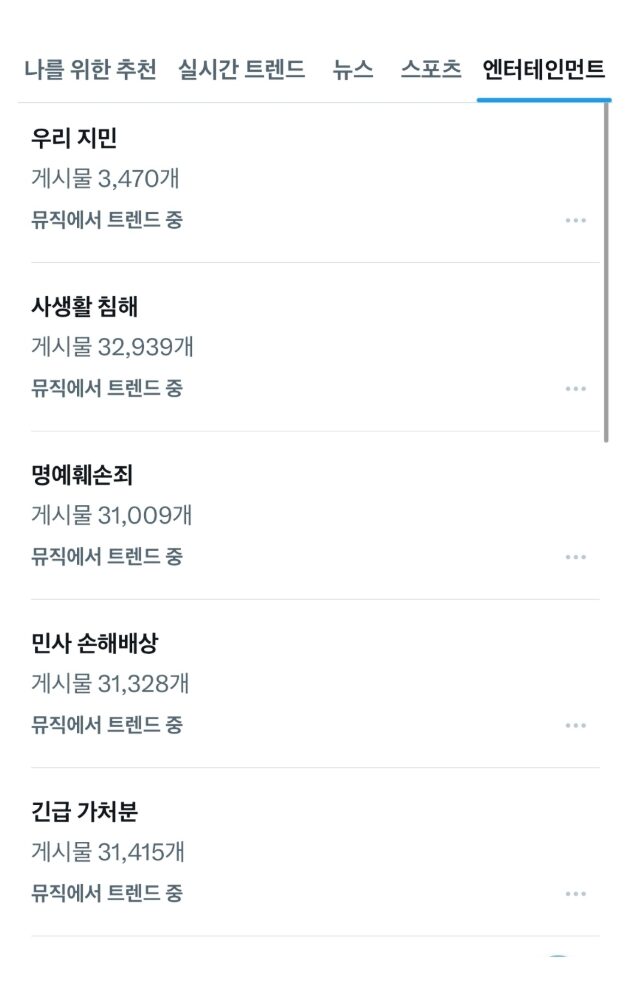Image resolution: width=632 pixels, height=992 pixels.
Task: Tap the 엔터테인먼트 tab
Action: (x=543, y=70)
